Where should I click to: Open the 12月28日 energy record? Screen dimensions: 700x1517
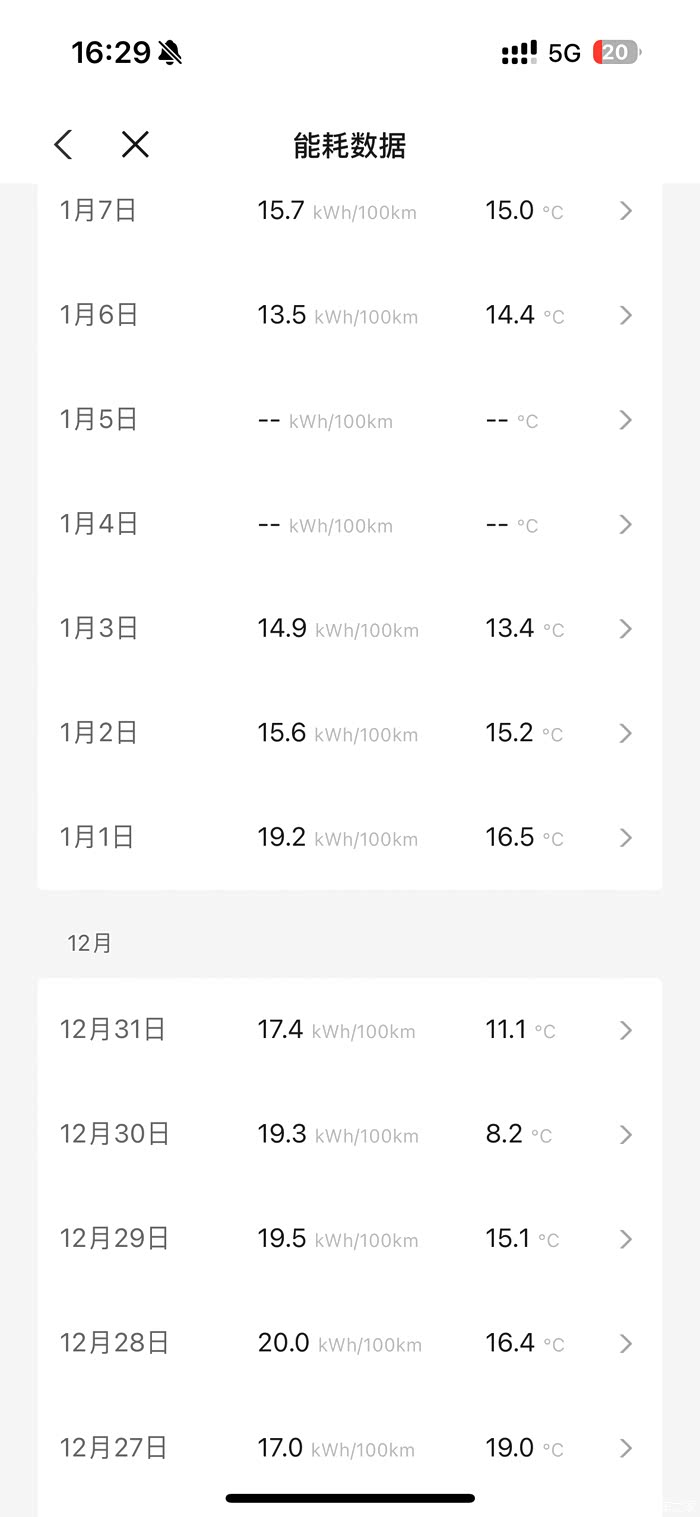350,1343
